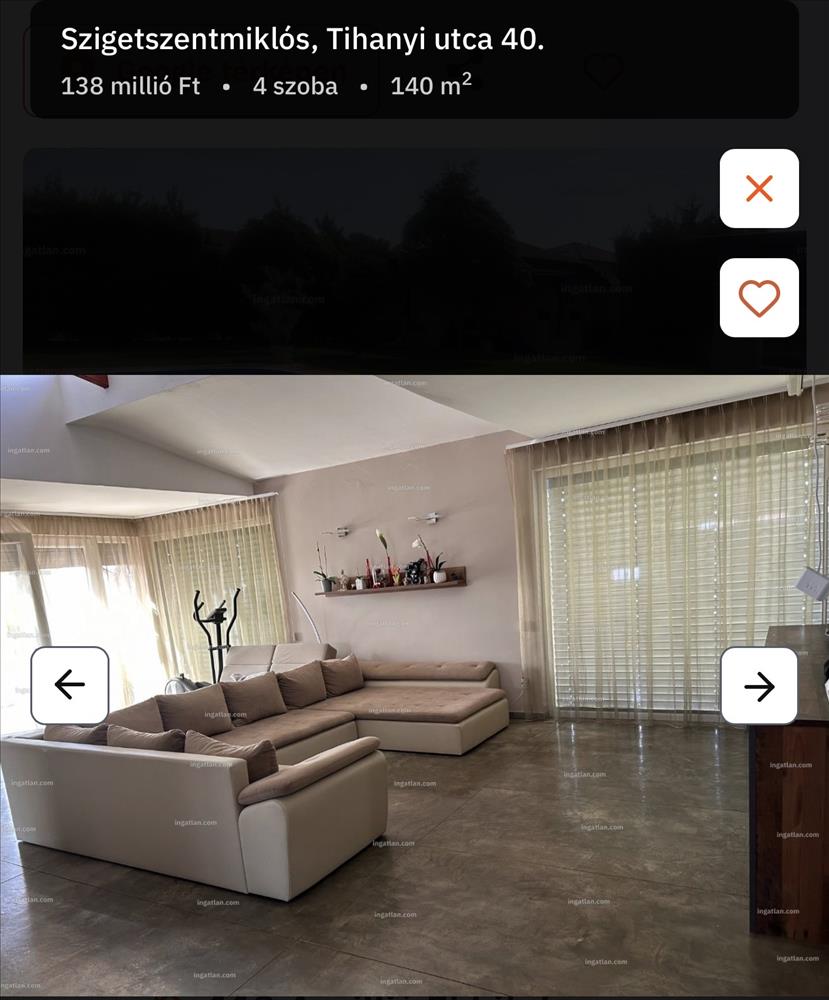Close the photo gallery view
Viewport: 829px width, 1000px height.
point(759,189)
